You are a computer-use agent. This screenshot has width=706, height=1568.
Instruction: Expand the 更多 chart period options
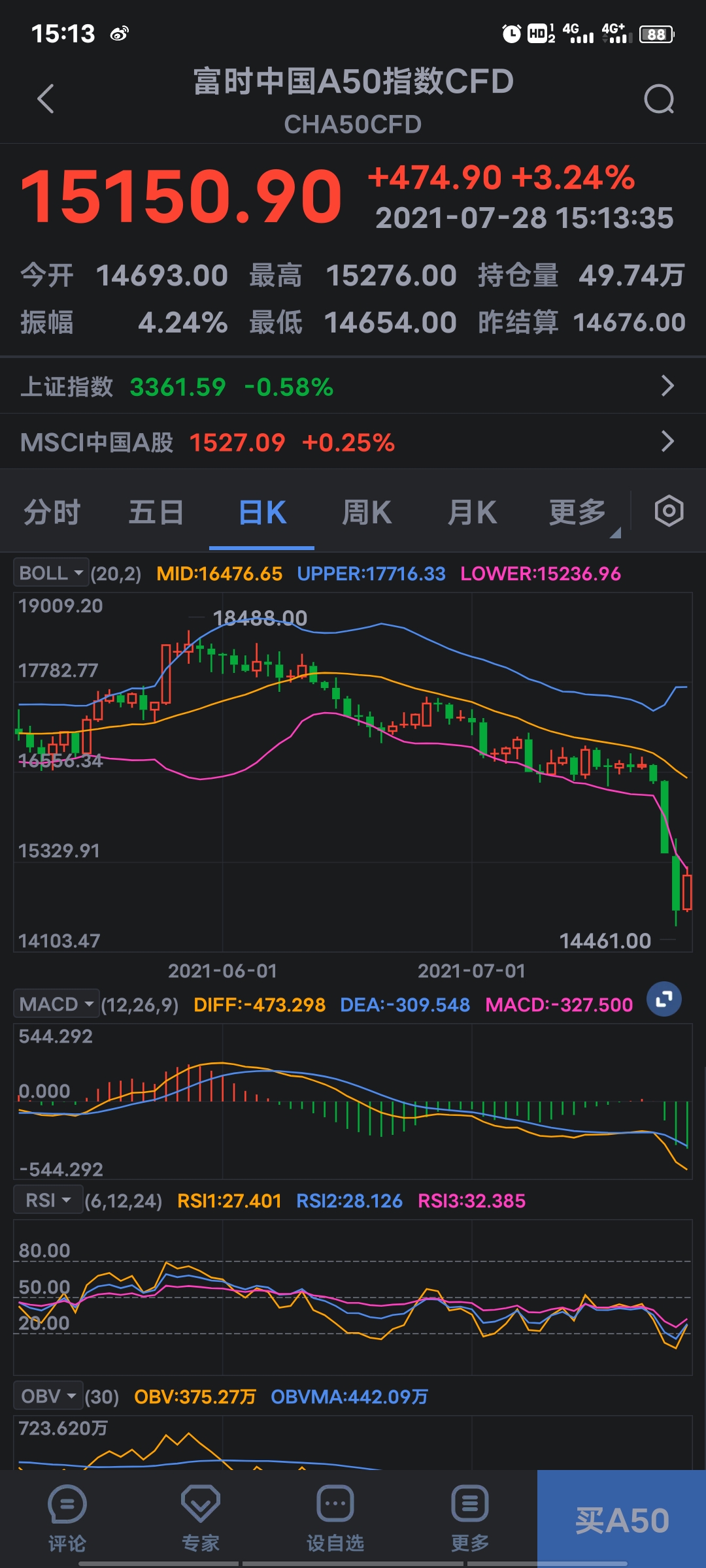578,513
